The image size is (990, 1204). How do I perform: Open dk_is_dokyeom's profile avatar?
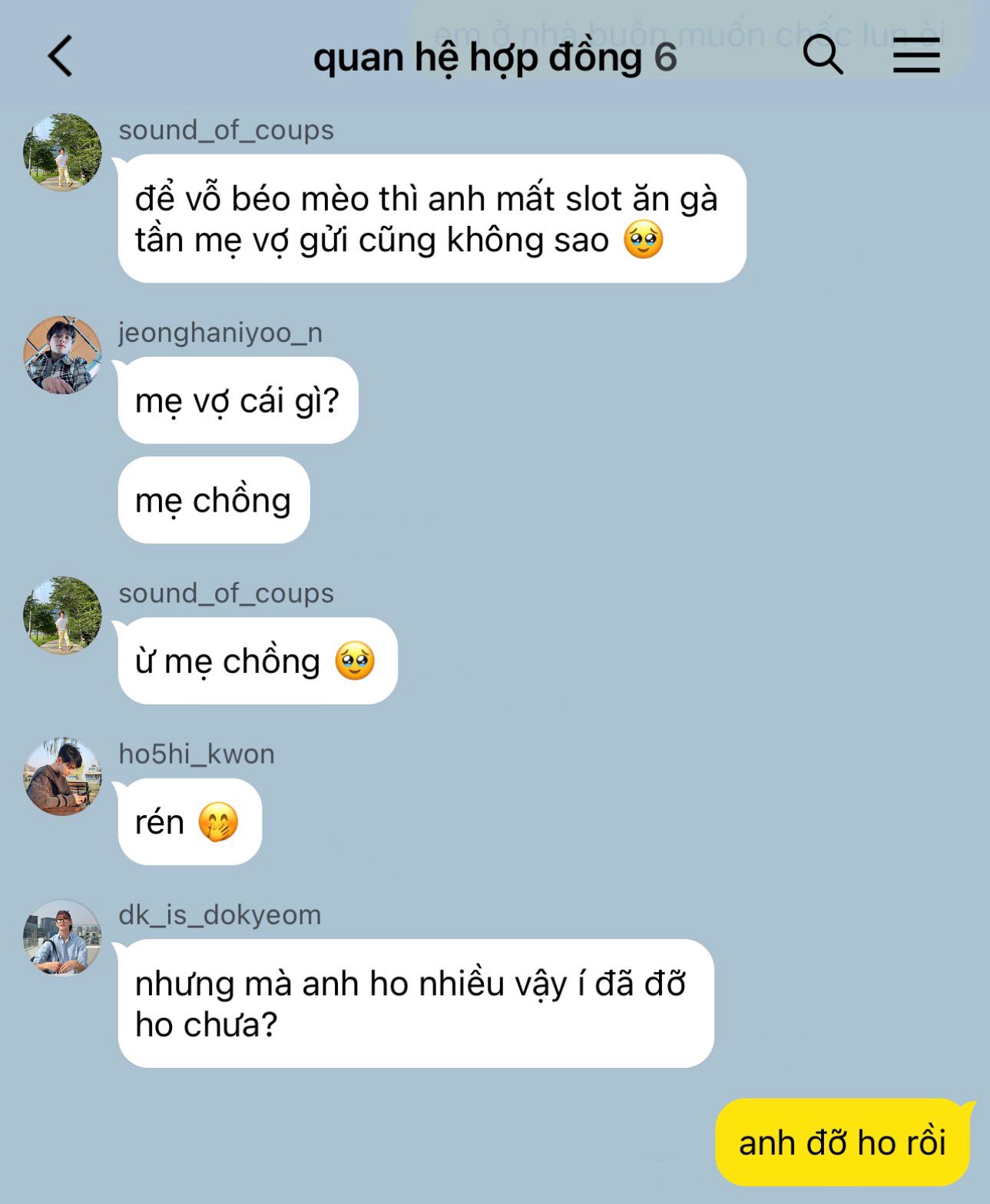62,937
